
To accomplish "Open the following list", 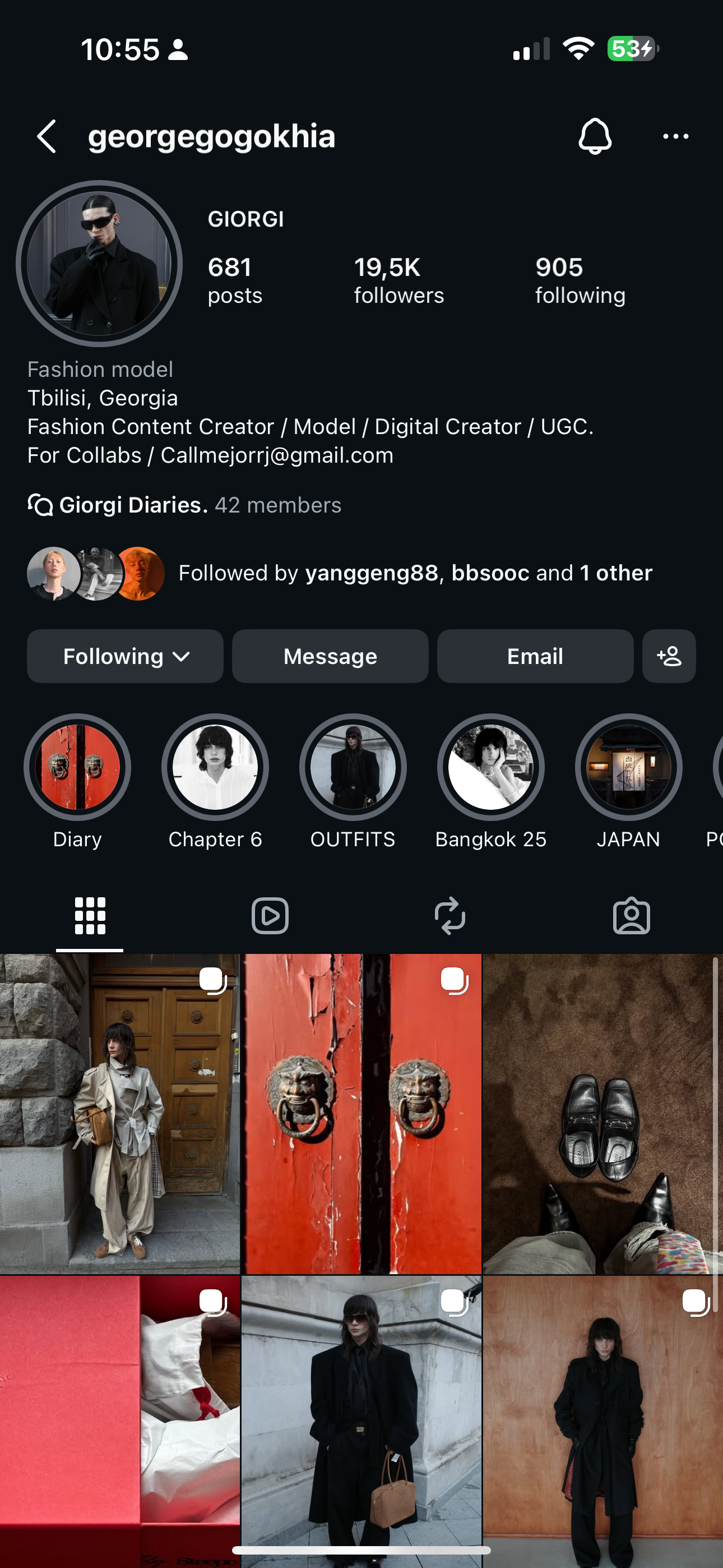I will tap(580, 280).
